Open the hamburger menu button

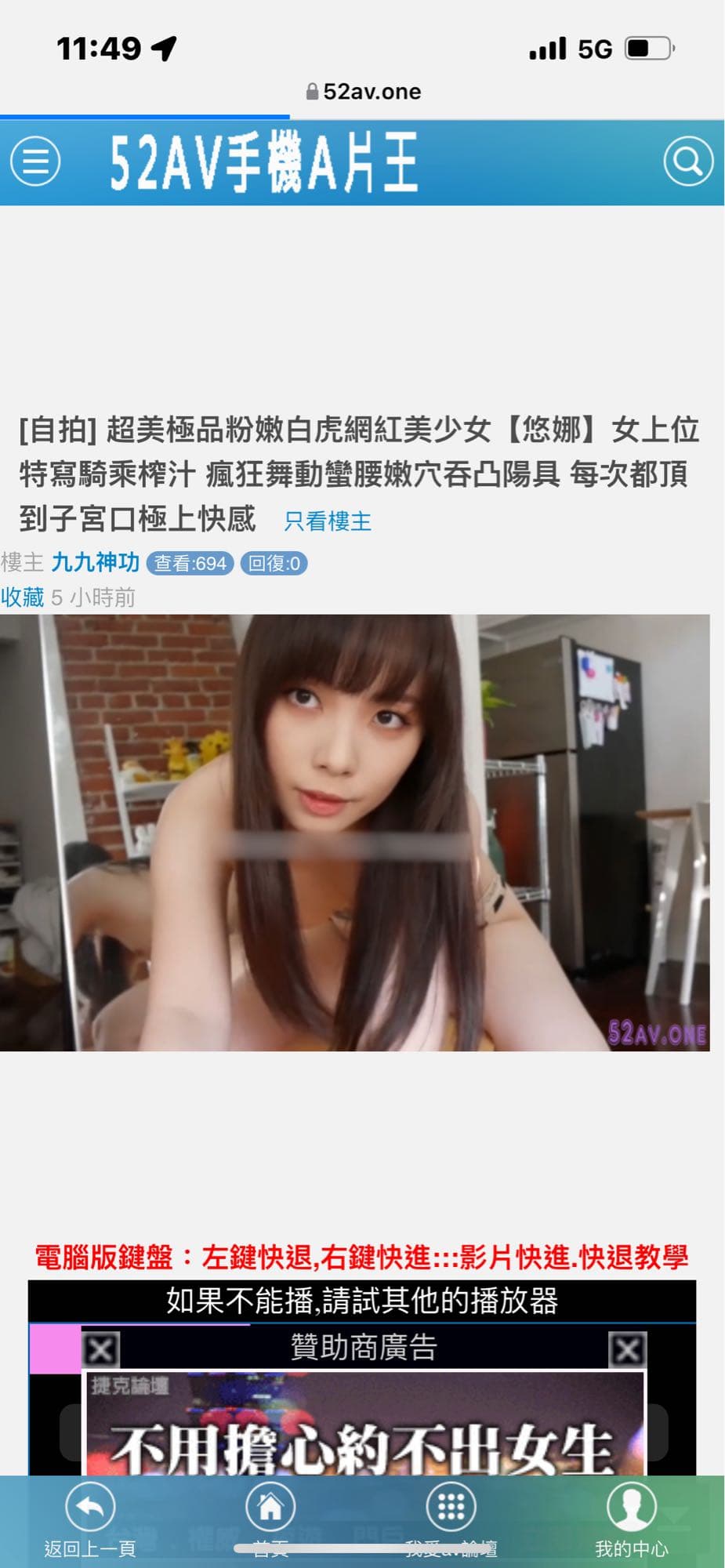35,162
